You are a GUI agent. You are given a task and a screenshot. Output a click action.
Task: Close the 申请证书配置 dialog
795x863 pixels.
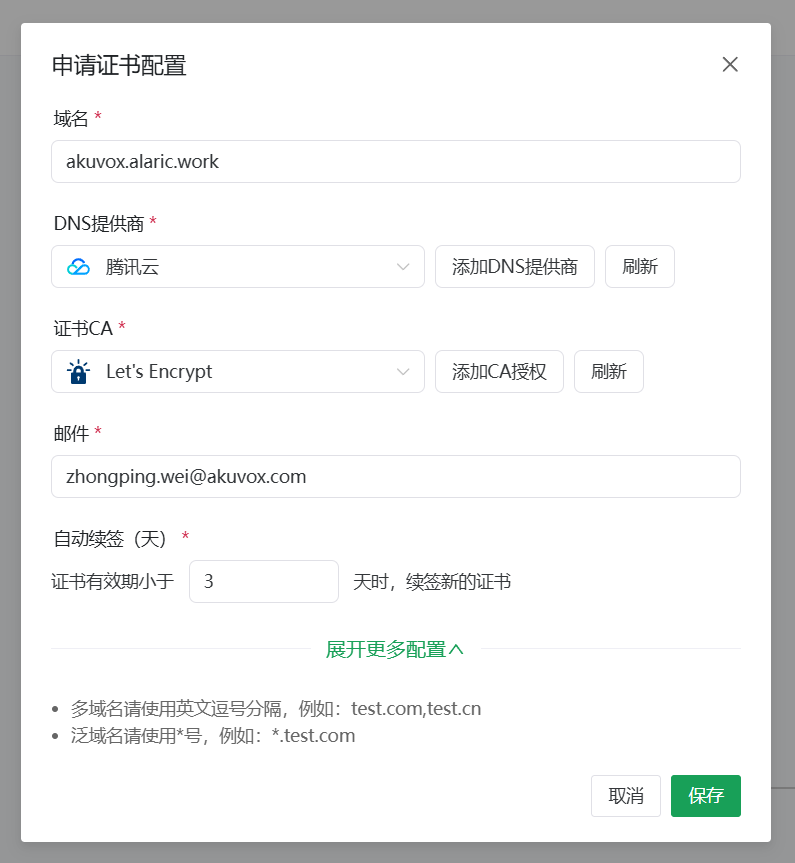(730, 65)
